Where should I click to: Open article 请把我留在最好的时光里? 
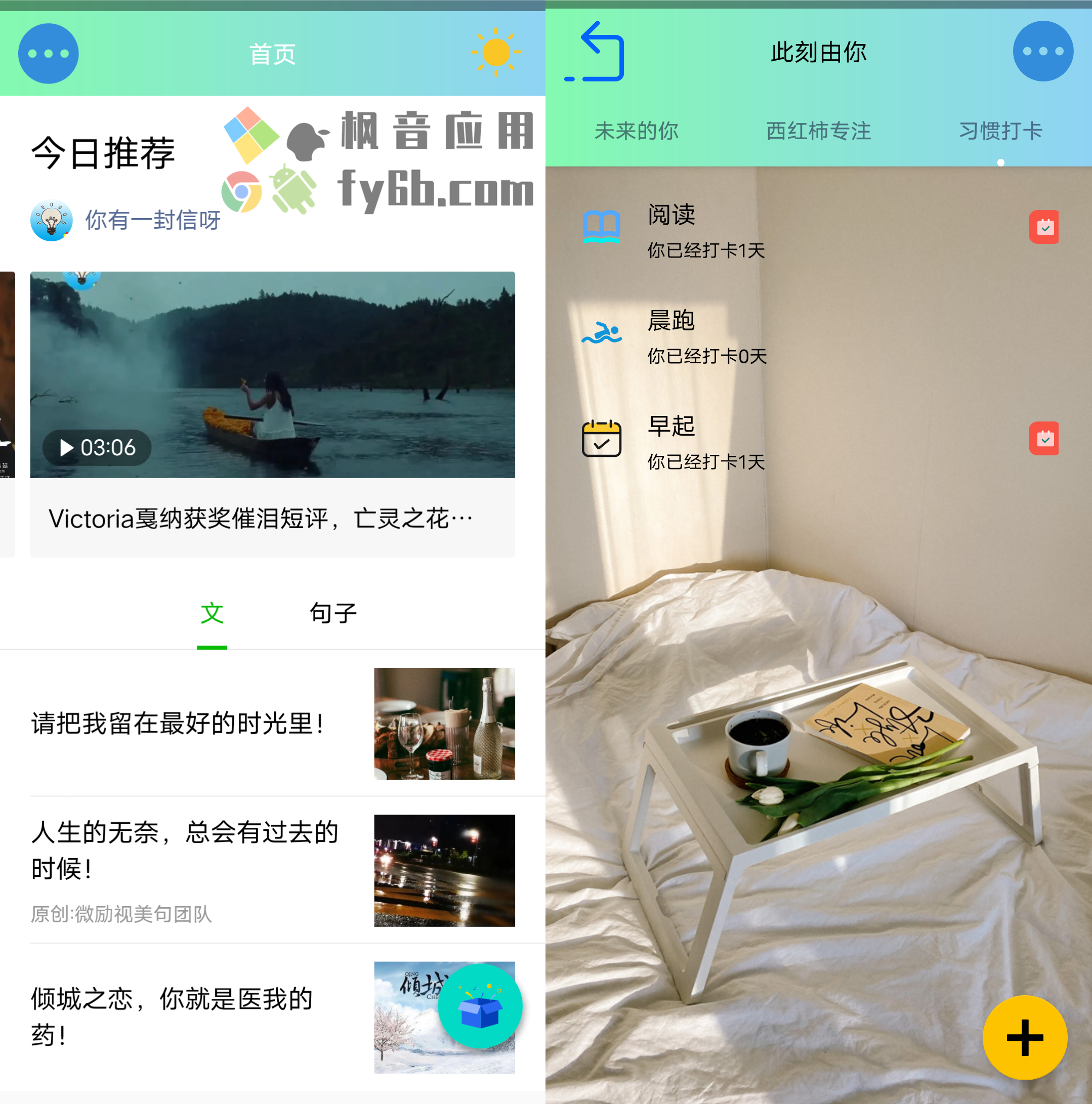(x=178, y=724)
